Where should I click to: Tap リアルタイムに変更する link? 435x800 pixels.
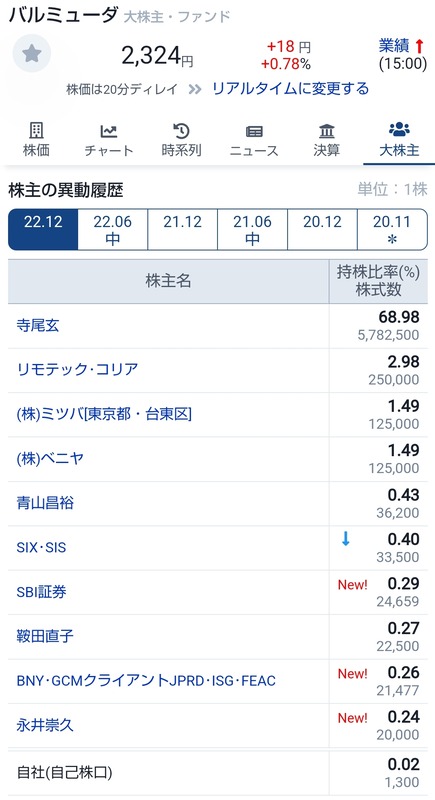click(x=290, y=89)
